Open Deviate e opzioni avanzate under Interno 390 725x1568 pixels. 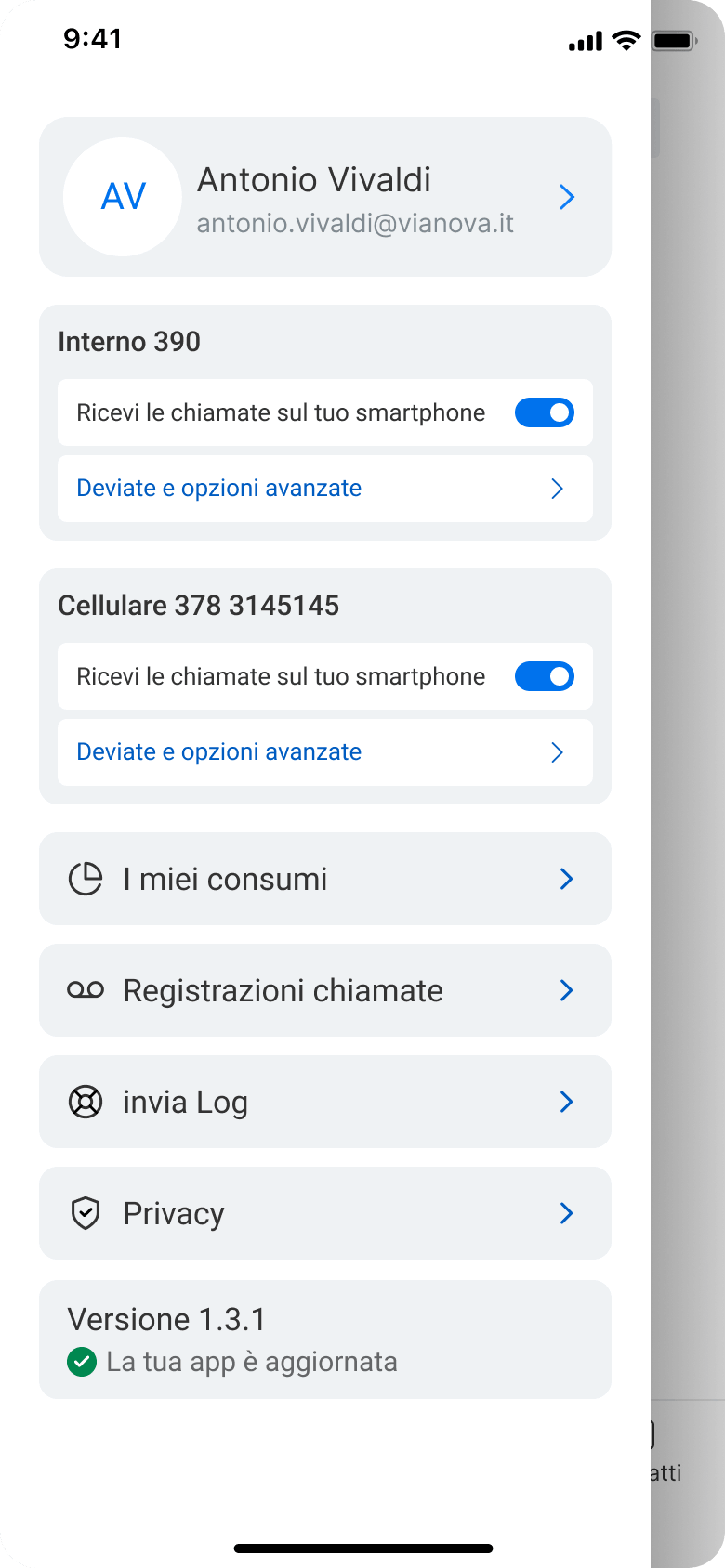(325, 489)
